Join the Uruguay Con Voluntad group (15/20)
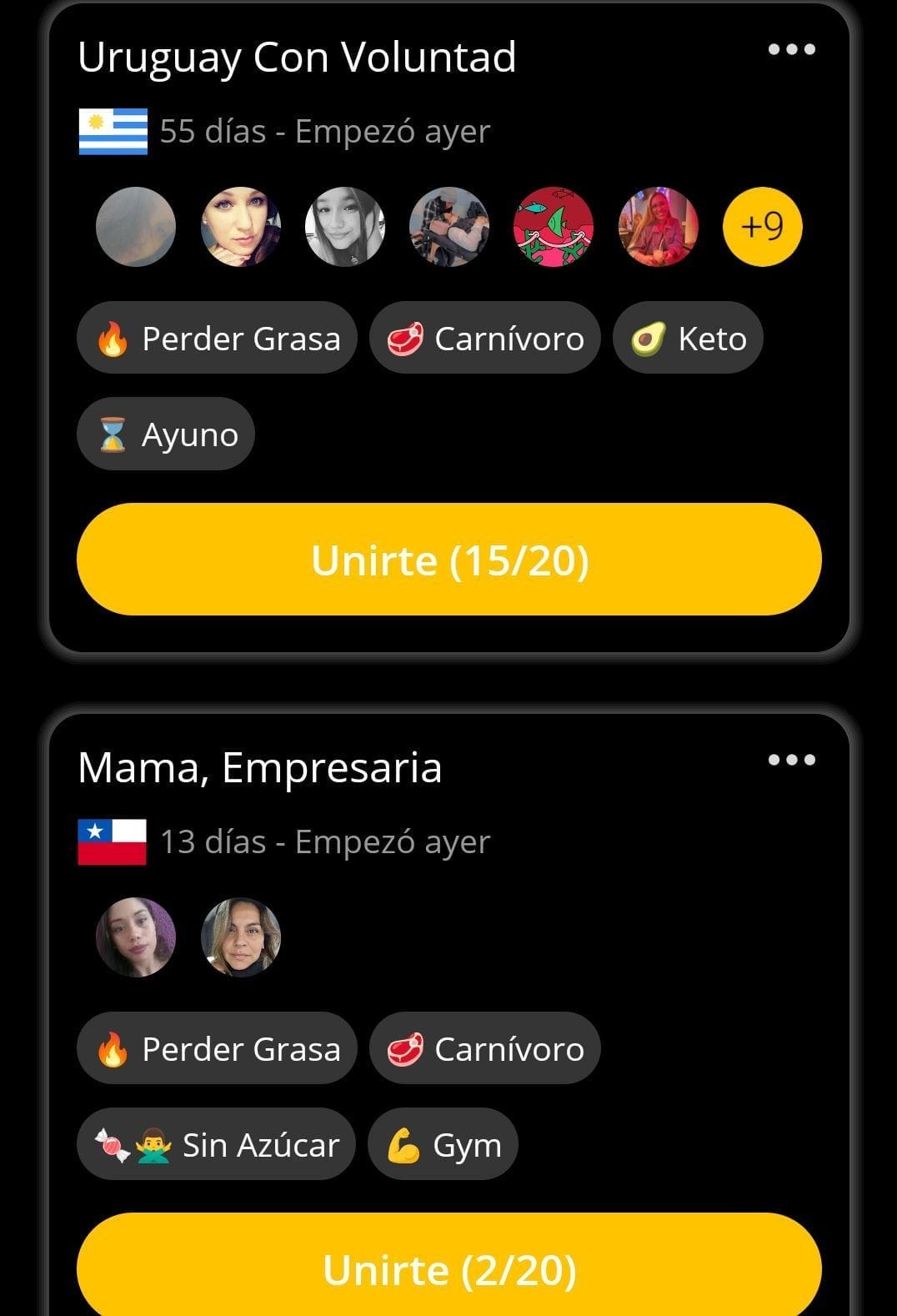This screenshot has height=1316, width=897. 448,560
